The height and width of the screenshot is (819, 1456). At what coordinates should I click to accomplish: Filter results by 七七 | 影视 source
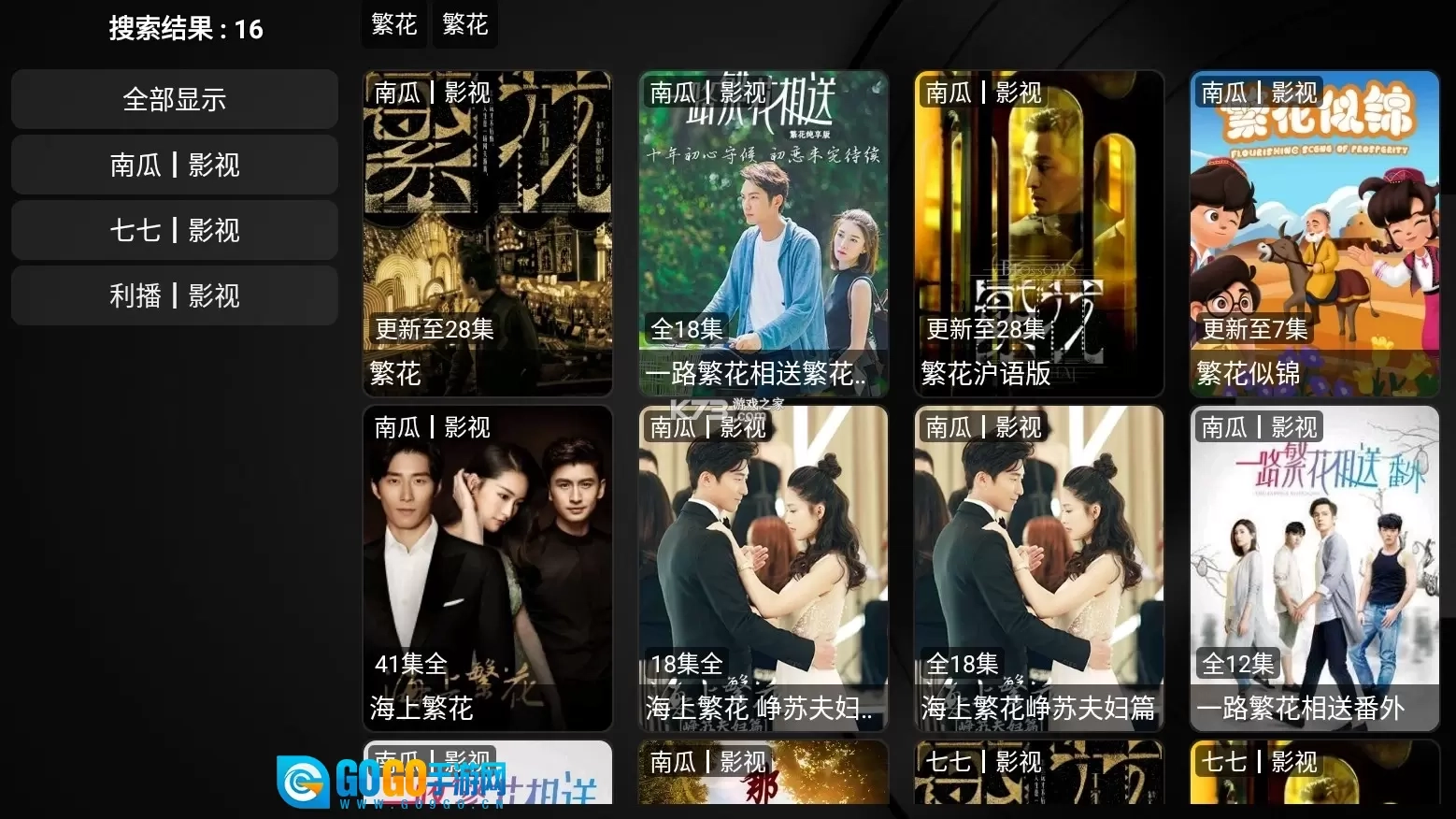point(175,230)
